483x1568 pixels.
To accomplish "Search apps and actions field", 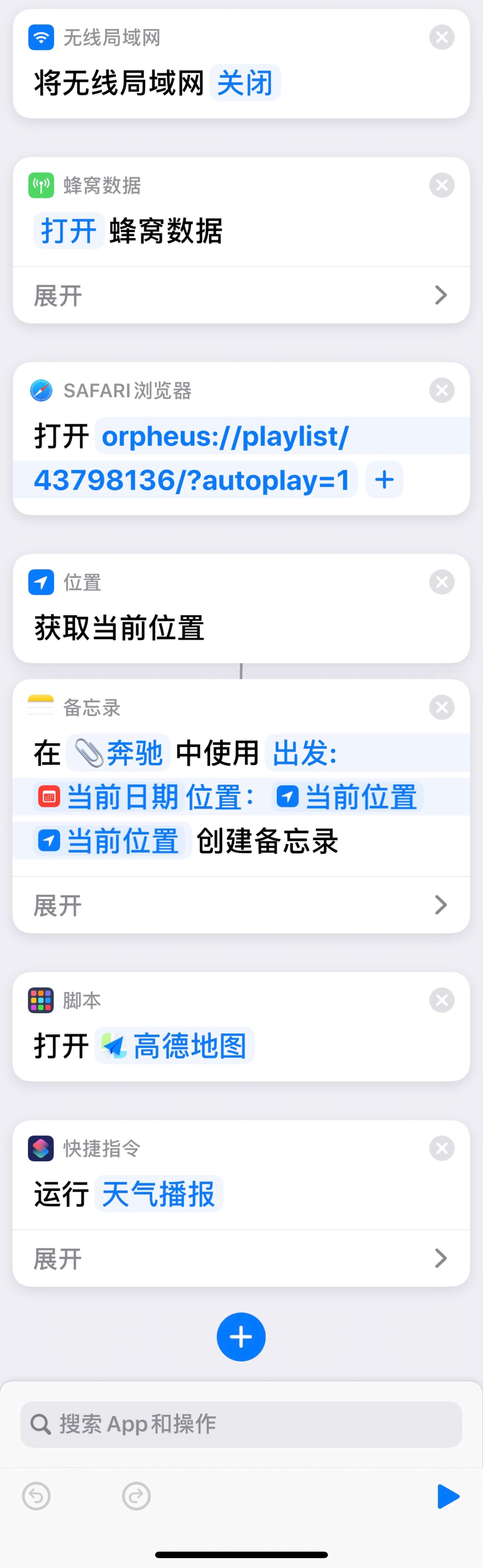I will pos(241,1424).
